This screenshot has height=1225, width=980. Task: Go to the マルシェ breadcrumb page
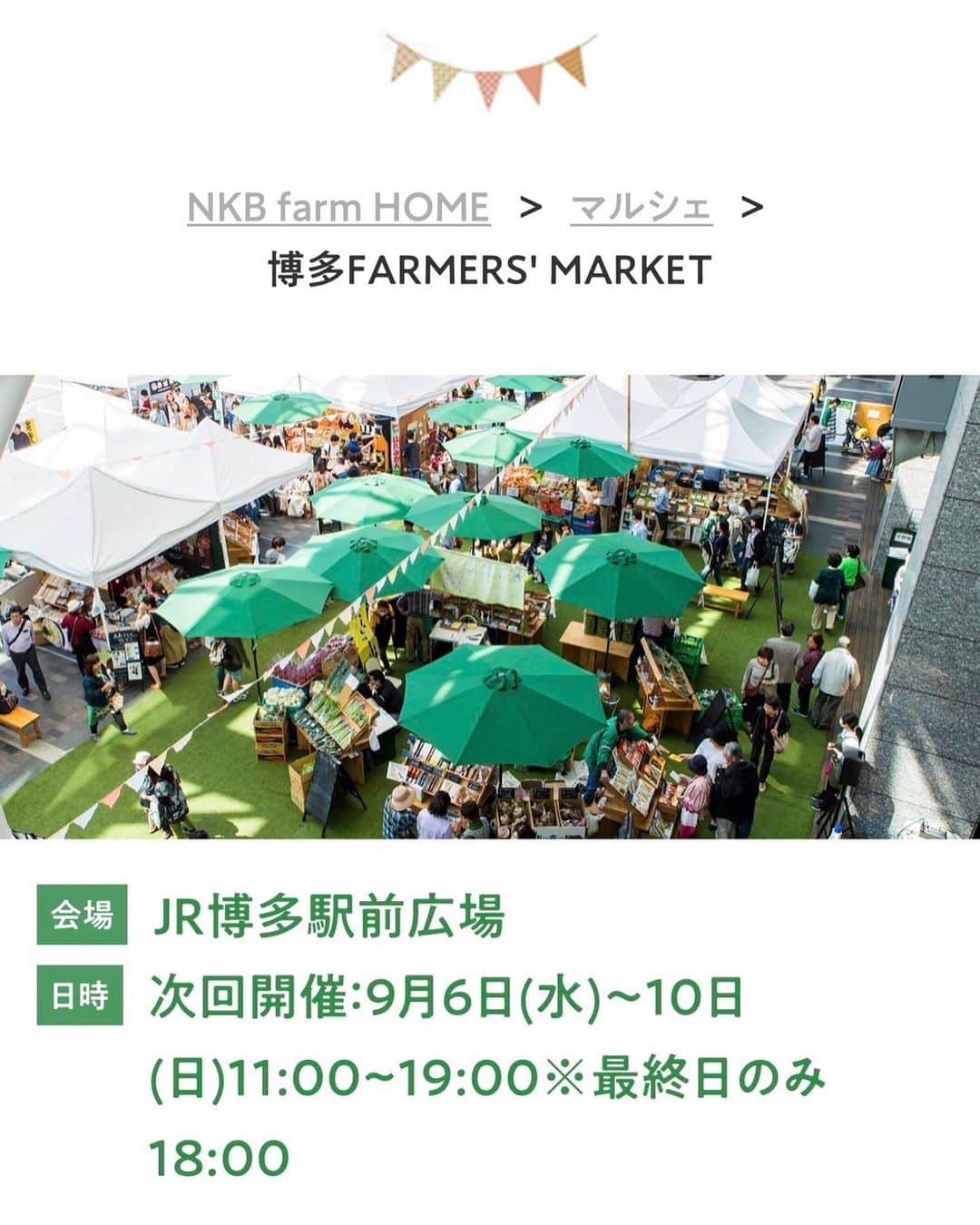(641, 207)
